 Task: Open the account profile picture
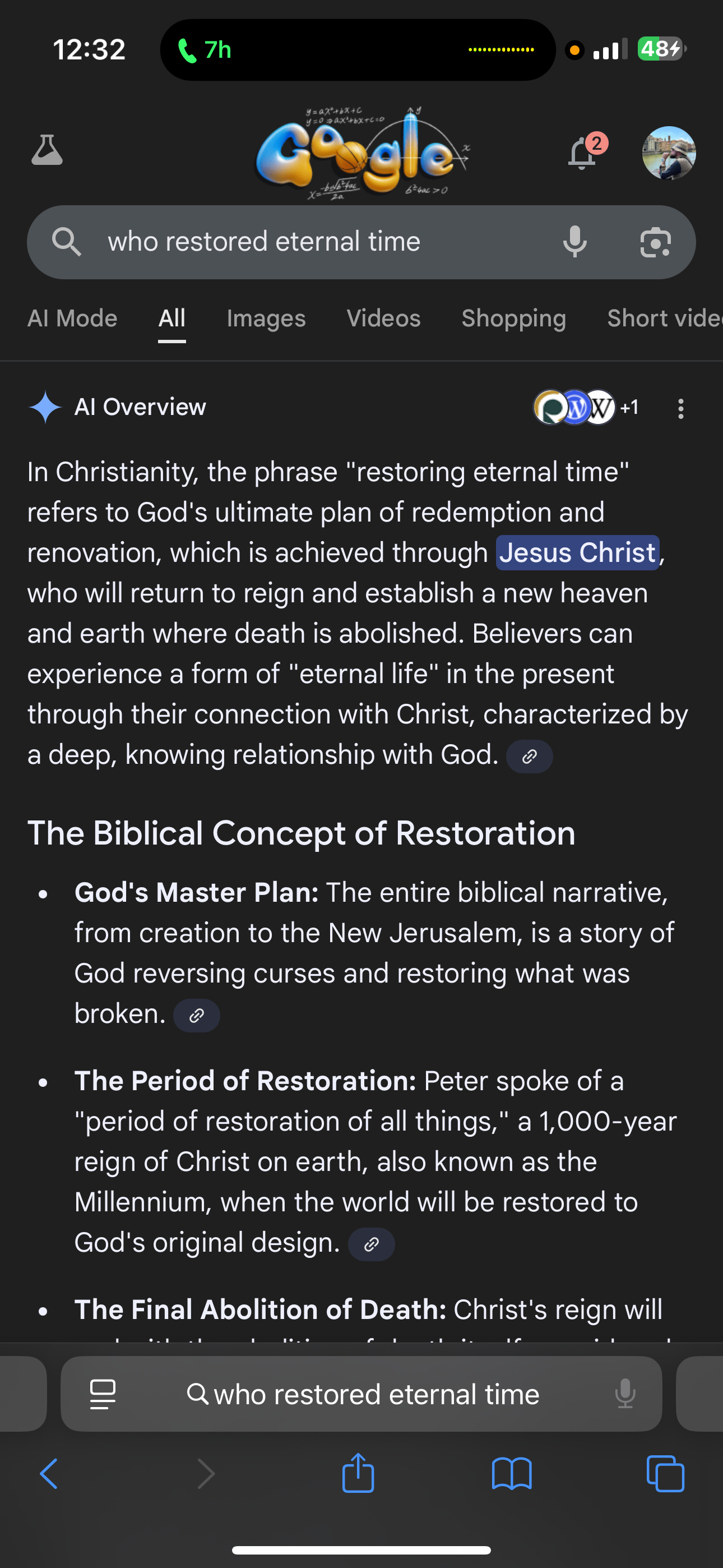(668, 154)
